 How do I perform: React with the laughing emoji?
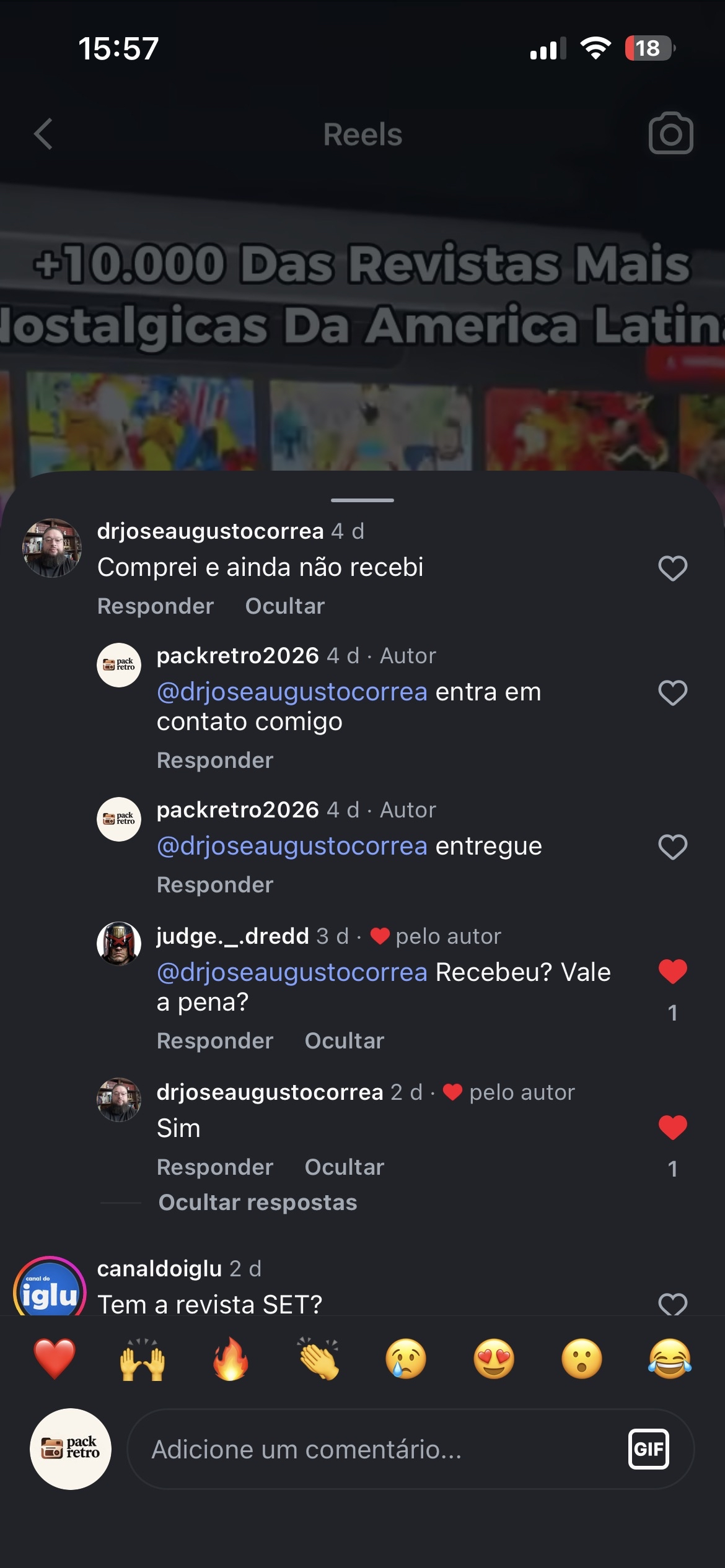(670, 1357)
